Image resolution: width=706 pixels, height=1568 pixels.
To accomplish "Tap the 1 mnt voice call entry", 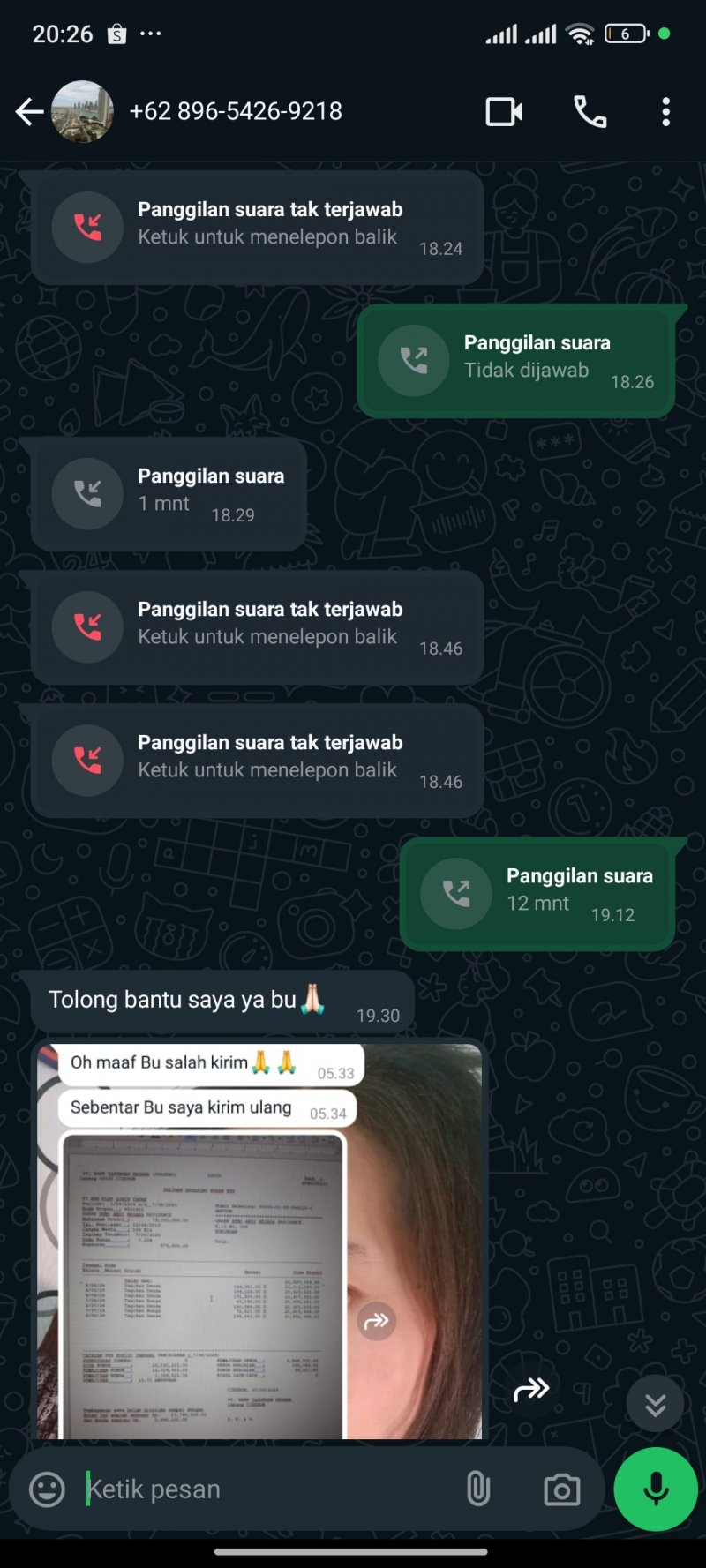I will [x=169, y=494].
